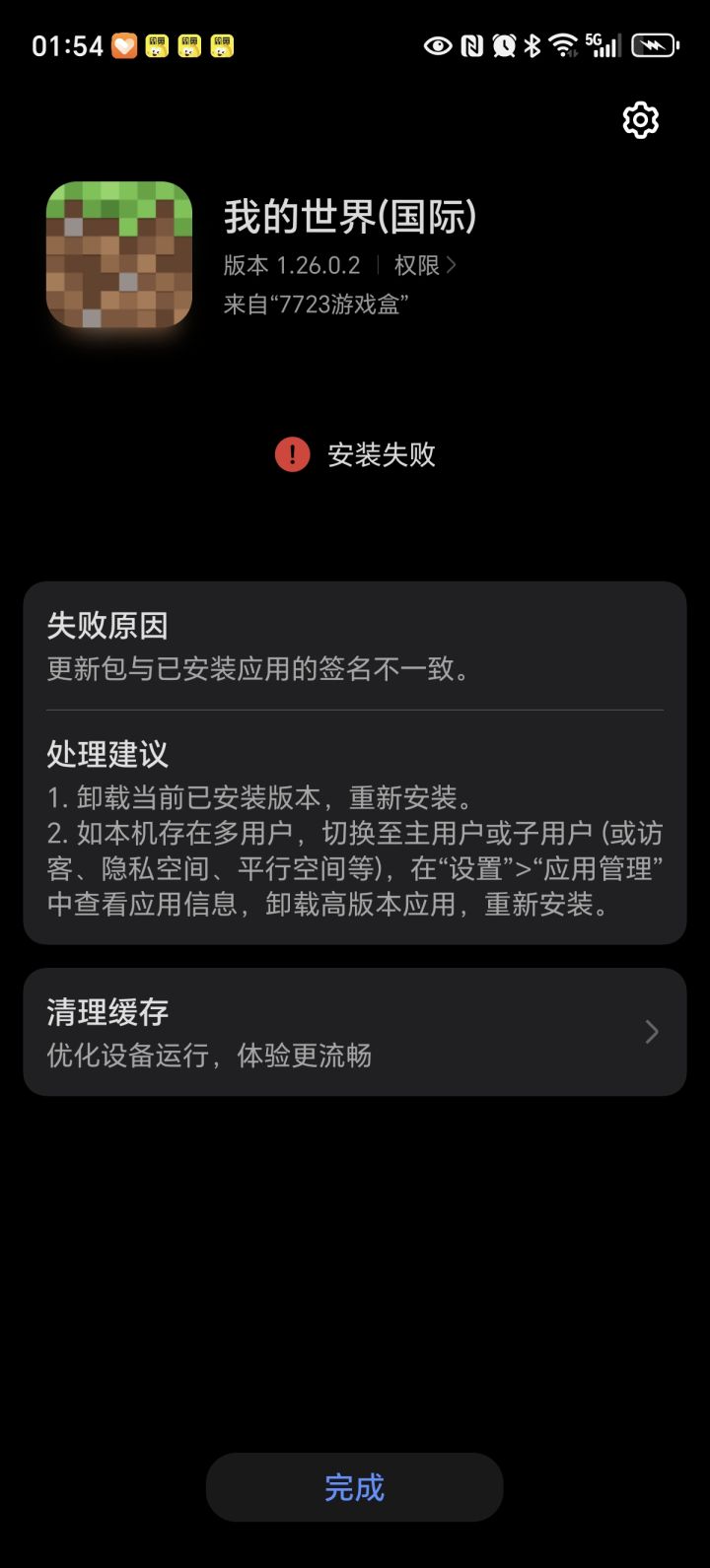Tap the alarm clock status icon

pyautogui.click(x=502, y=44)
